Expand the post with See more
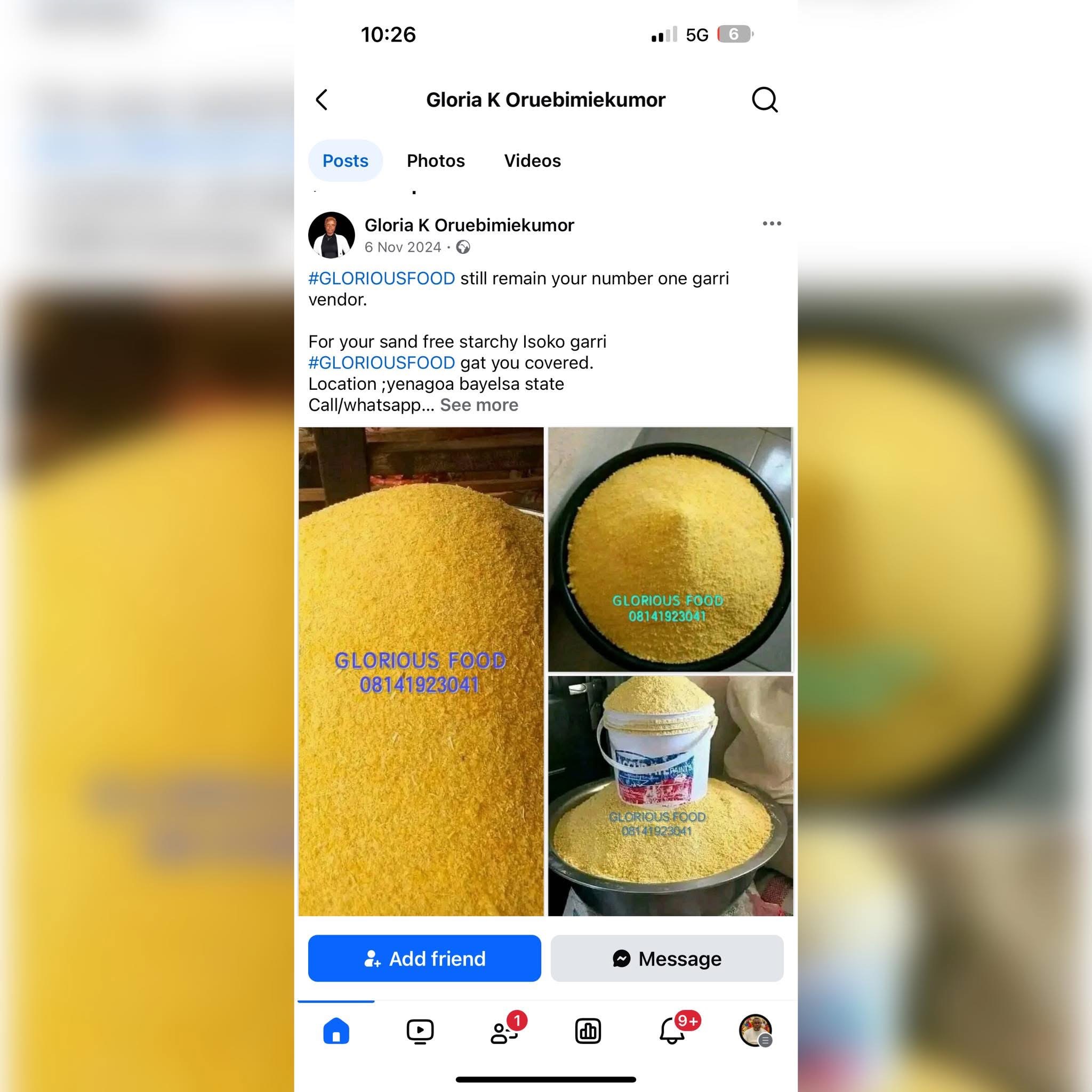1092x1092 pixels. pyautogui.click(x=479, y=405)
